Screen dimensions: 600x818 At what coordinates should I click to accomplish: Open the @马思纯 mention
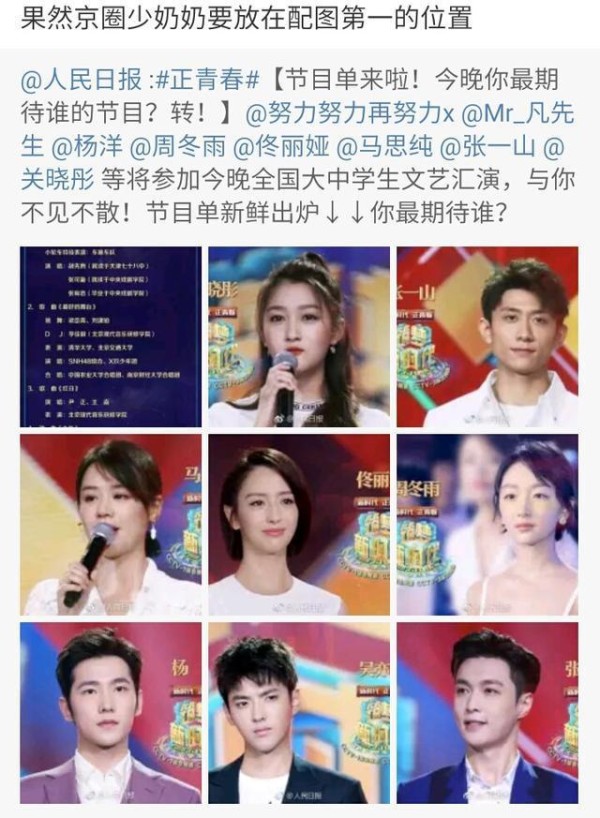[412, 147]
